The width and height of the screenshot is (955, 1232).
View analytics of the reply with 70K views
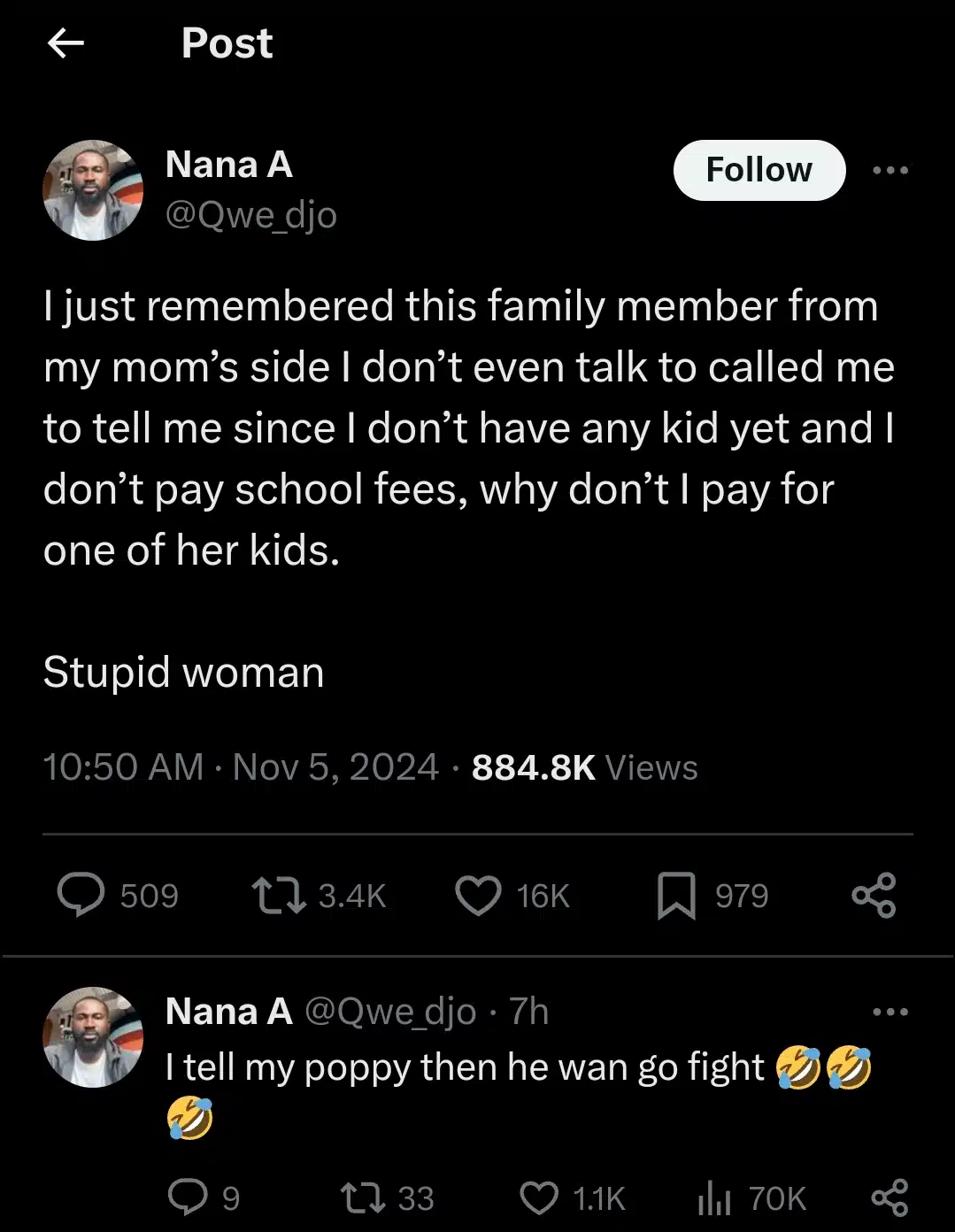714,1198
